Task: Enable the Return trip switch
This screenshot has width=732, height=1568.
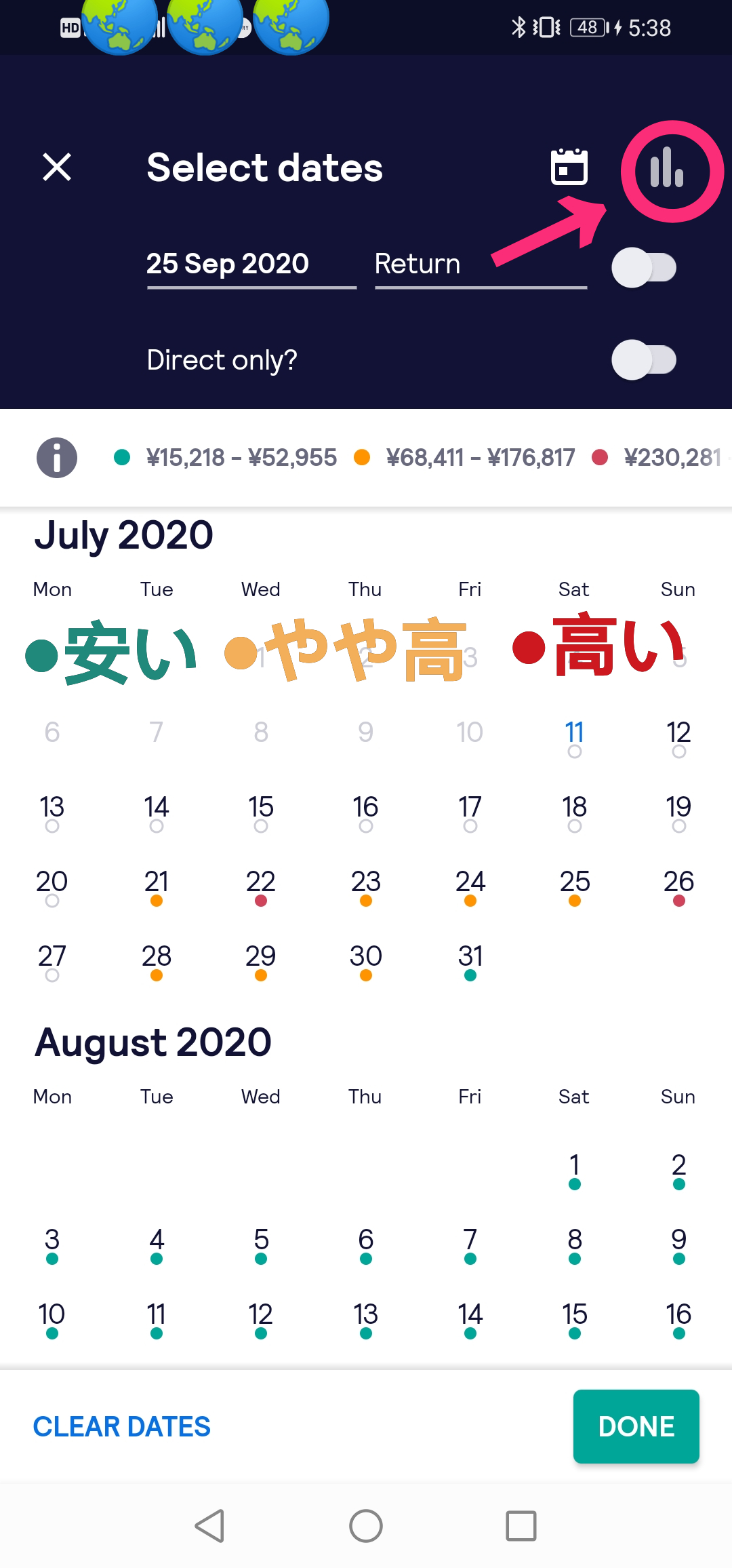Action: (644, 267)
